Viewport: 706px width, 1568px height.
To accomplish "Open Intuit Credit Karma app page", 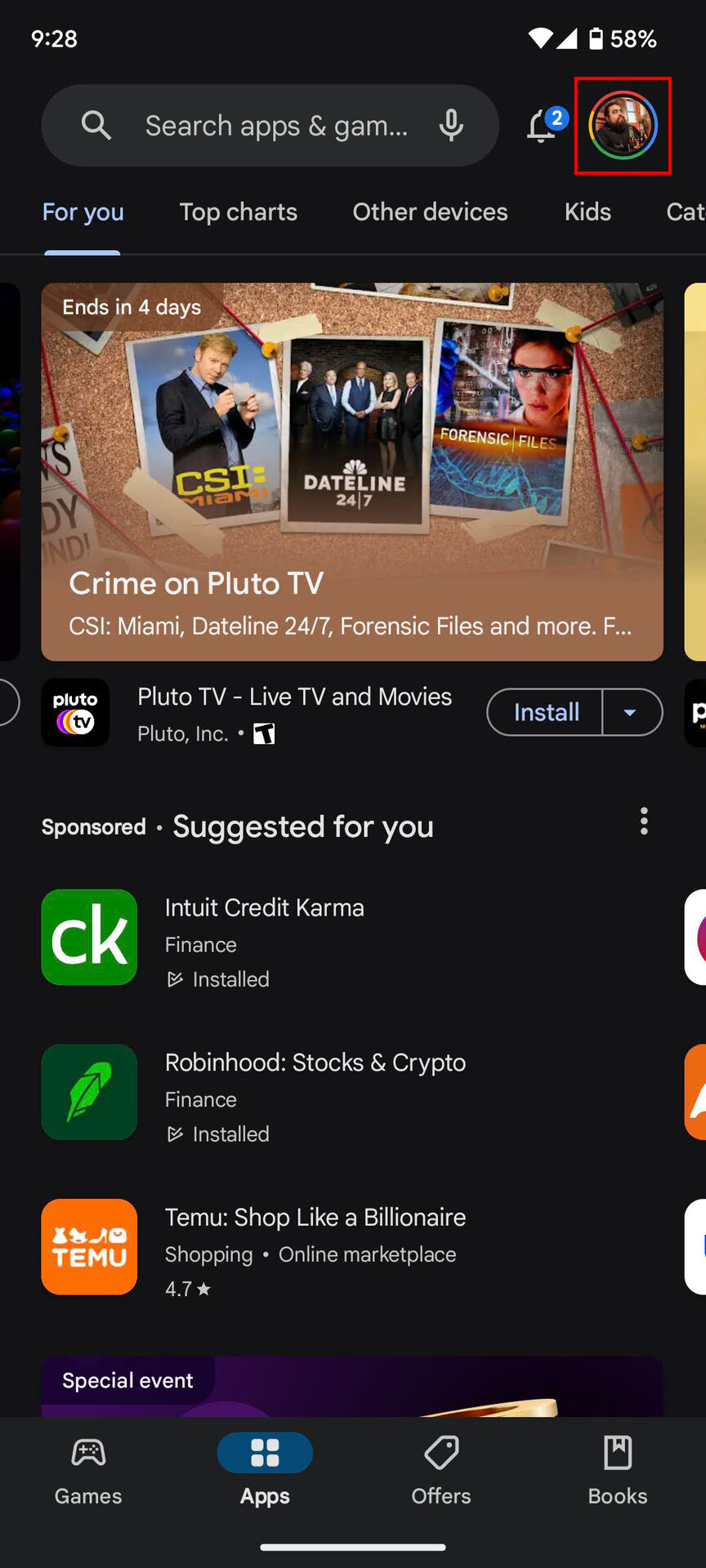I will [x=264, y=938].
